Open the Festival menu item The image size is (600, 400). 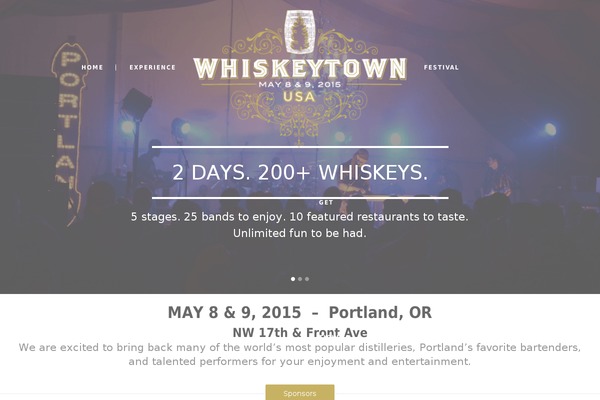click(441, 67)
